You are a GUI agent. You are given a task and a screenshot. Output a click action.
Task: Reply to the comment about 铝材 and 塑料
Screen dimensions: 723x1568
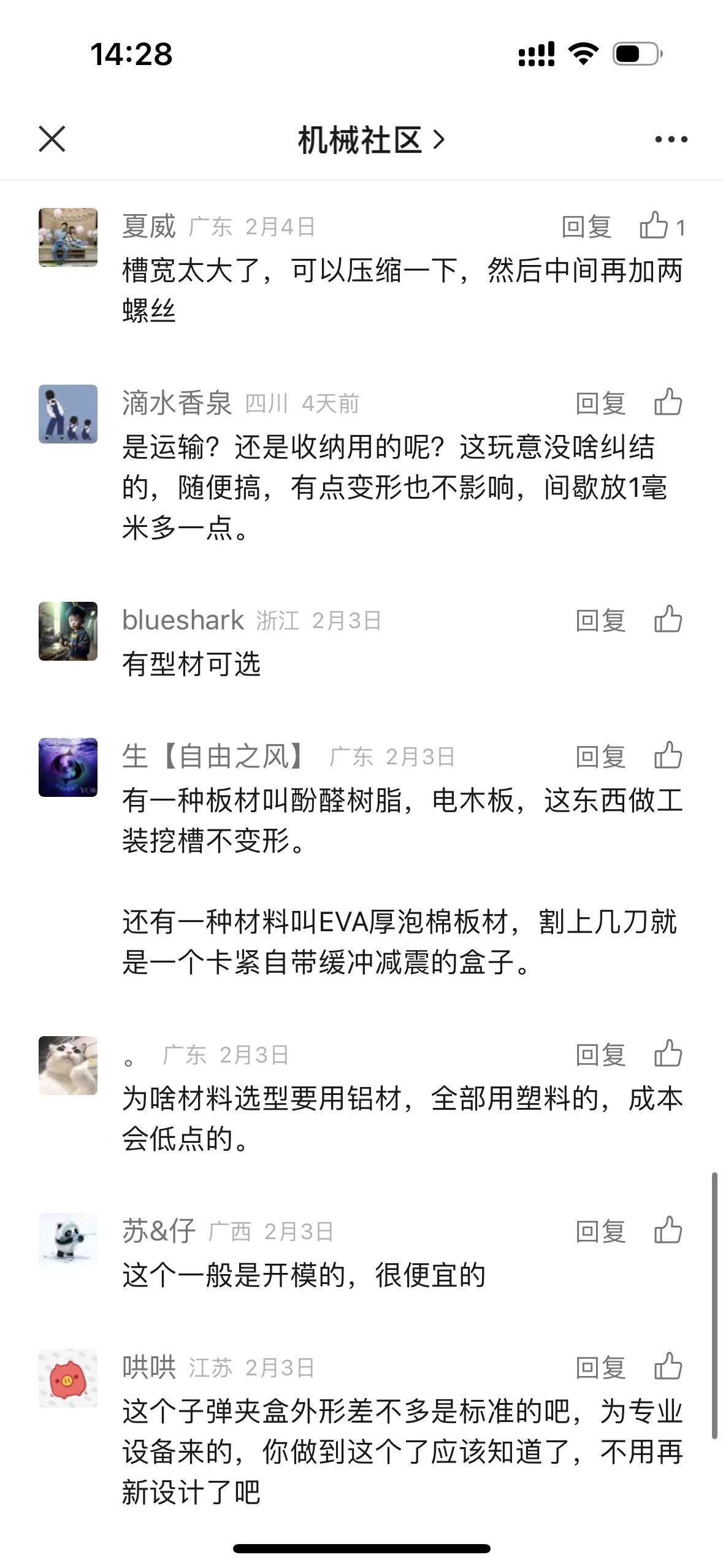tap(600, 1055)
